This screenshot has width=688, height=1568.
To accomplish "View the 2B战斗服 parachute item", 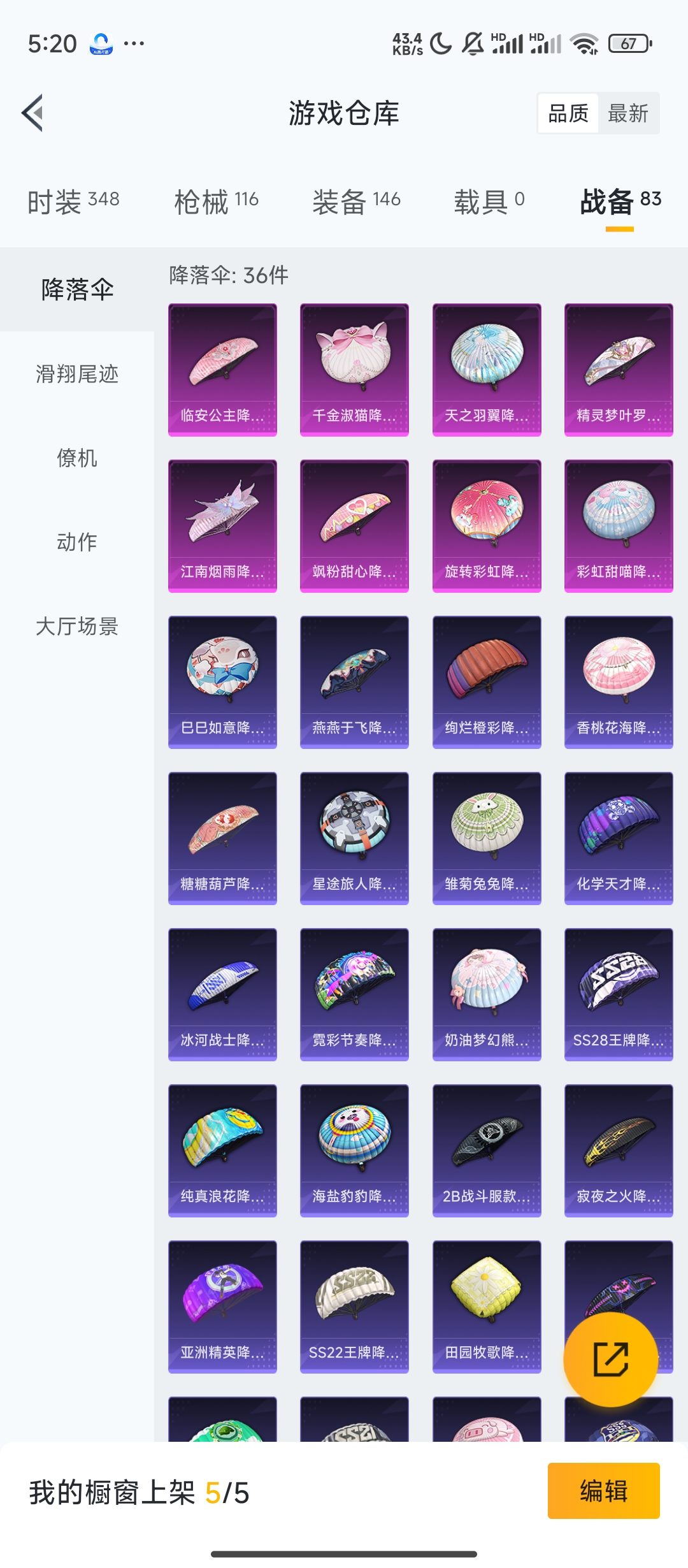I will [x=487, y=1151].
